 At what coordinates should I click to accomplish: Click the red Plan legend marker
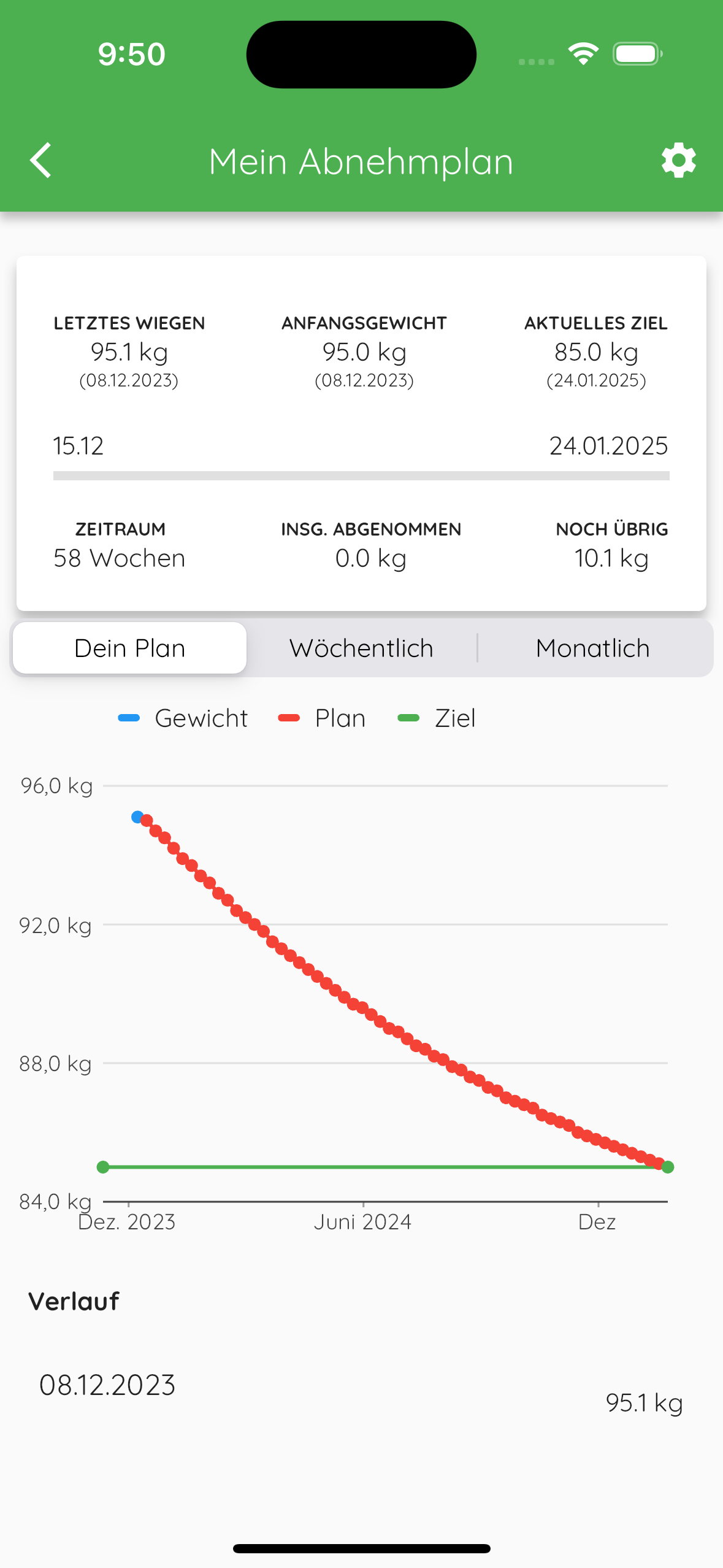pos(288,717)
